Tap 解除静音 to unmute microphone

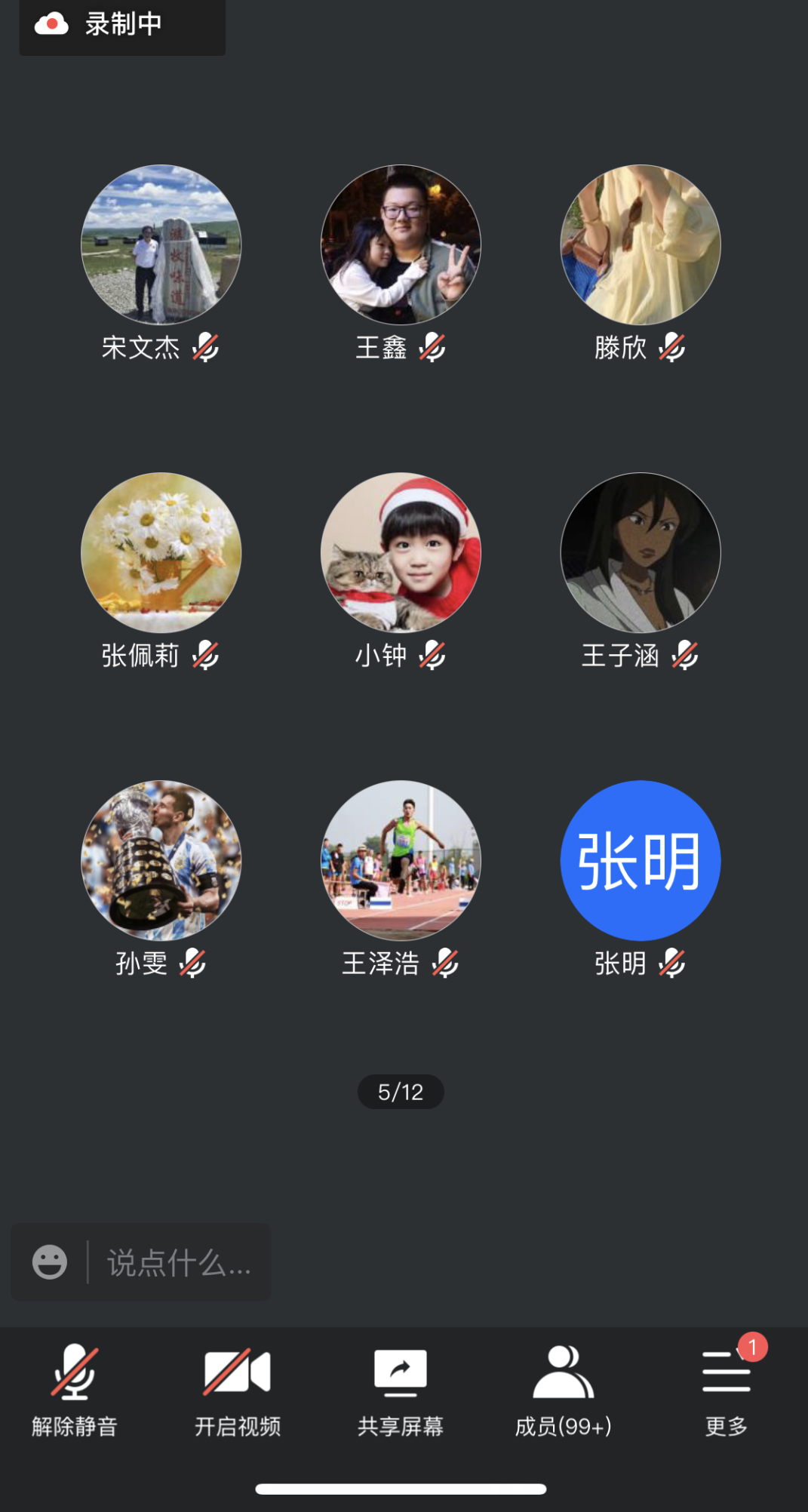coord(74,1390)
